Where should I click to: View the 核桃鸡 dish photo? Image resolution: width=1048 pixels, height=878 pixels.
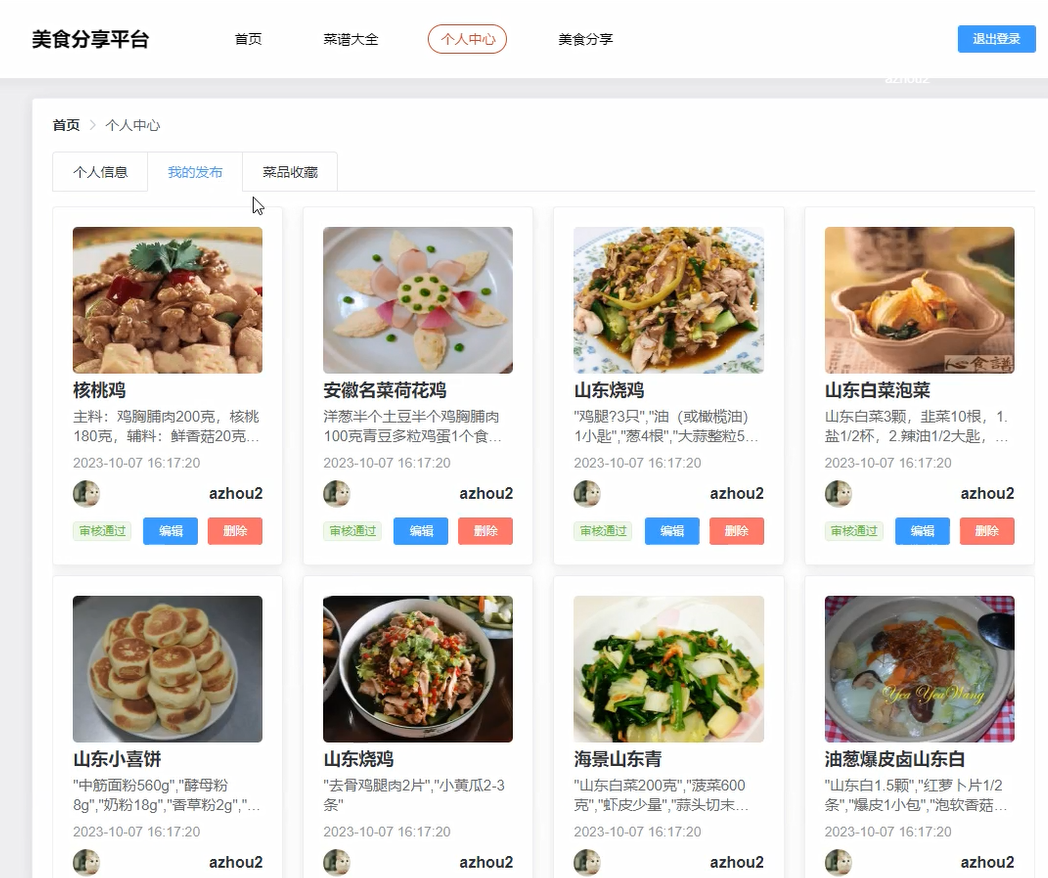[x=167, y=300]
